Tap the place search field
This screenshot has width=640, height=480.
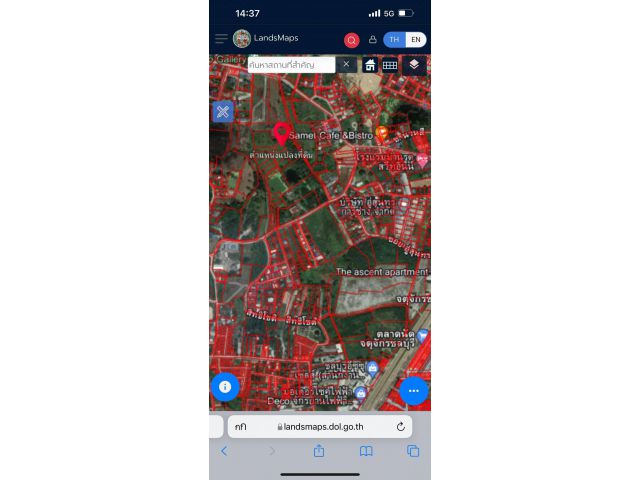(290, 64)
